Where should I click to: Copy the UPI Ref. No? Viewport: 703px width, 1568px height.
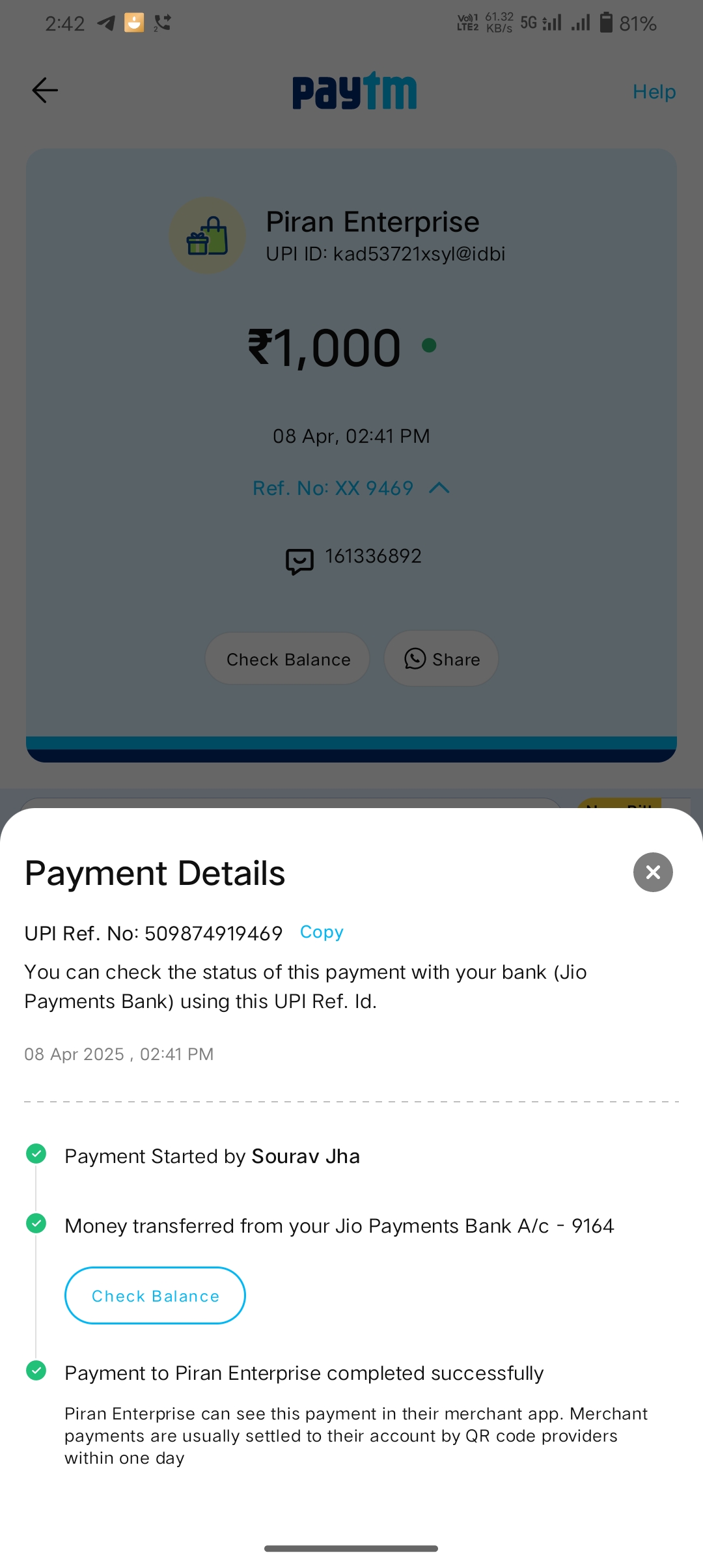click(x=322, y=932)
